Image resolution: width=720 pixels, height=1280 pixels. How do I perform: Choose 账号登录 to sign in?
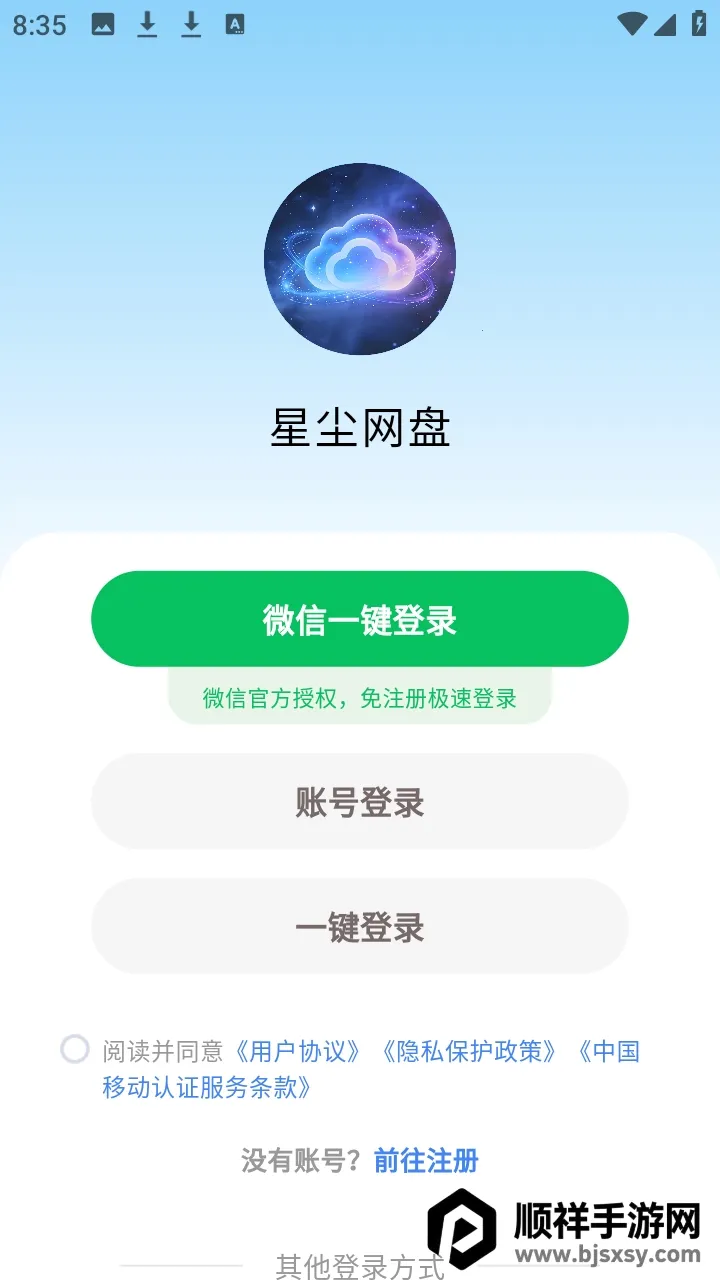click(x=360, y=802)
